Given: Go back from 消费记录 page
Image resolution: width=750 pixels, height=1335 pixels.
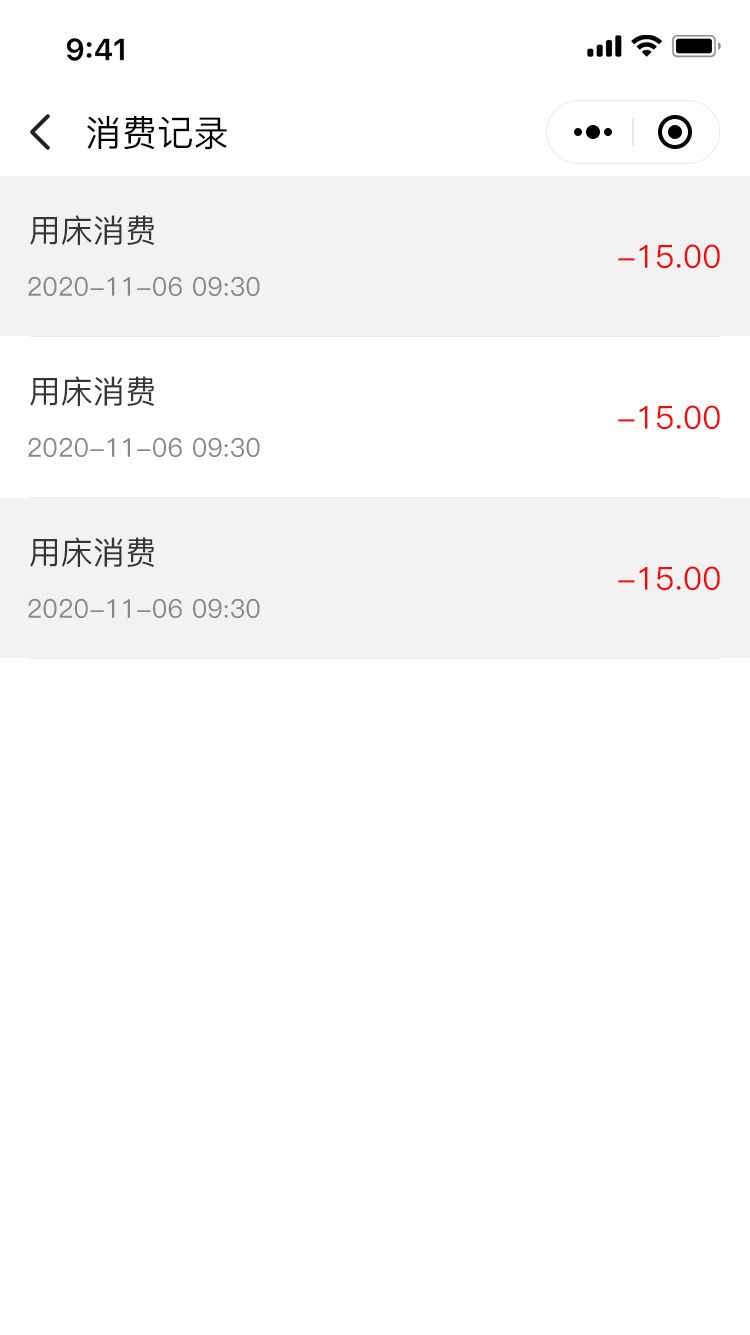Looking at the screenshot, I should pyautogui.click(x=40, y=132).
